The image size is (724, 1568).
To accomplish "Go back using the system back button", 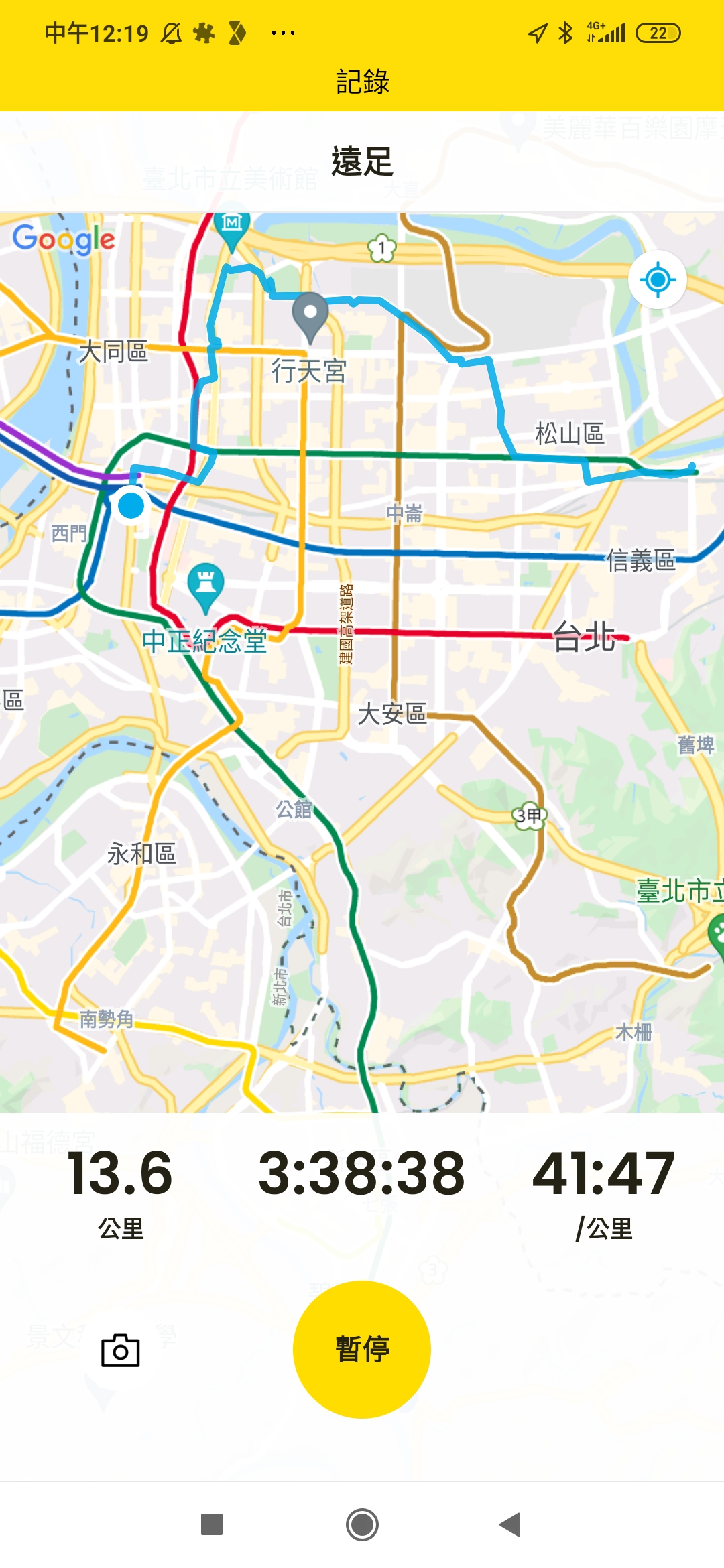I will pyautogui.click(x=511, y=1524).
